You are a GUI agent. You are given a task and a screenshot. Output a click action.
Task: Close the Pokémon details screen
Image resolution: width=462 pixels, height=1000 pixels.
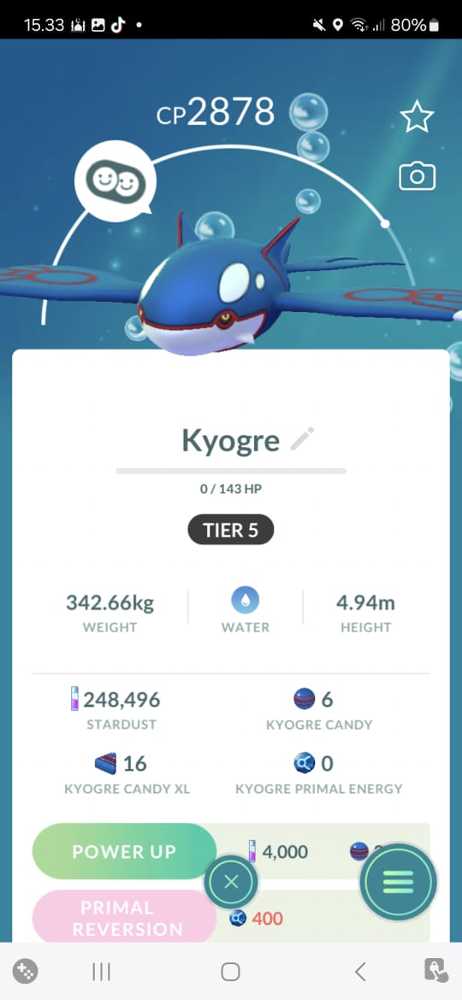point(231,882)
